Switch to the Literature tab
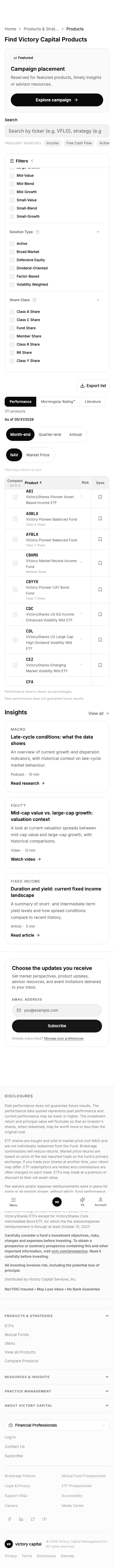Image resolution: width=114 pixels, height=1568 pixels. (x=93, y=402)
